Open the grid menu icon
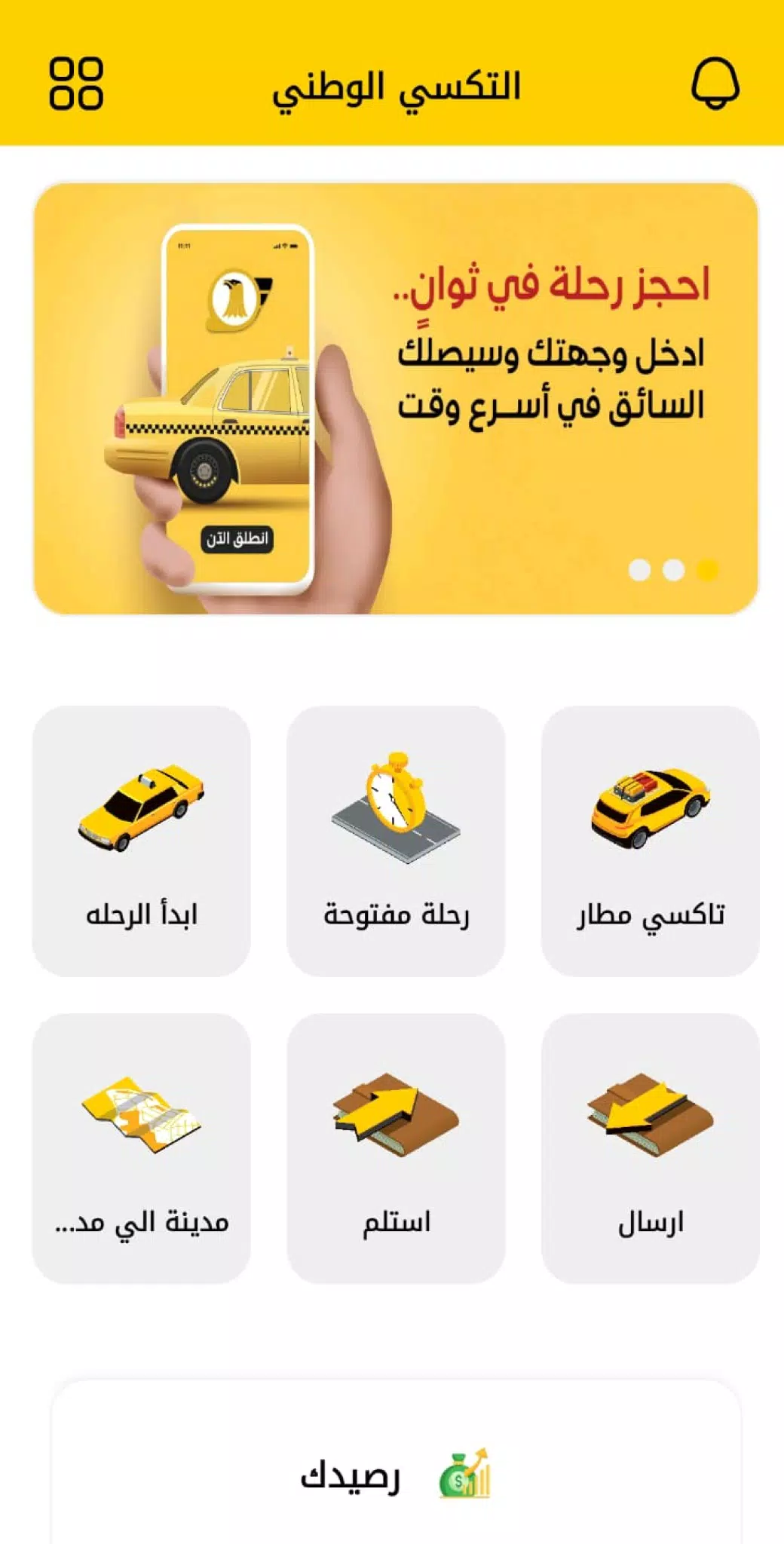This screenshot has height=1544, width=784. point(76,84)
